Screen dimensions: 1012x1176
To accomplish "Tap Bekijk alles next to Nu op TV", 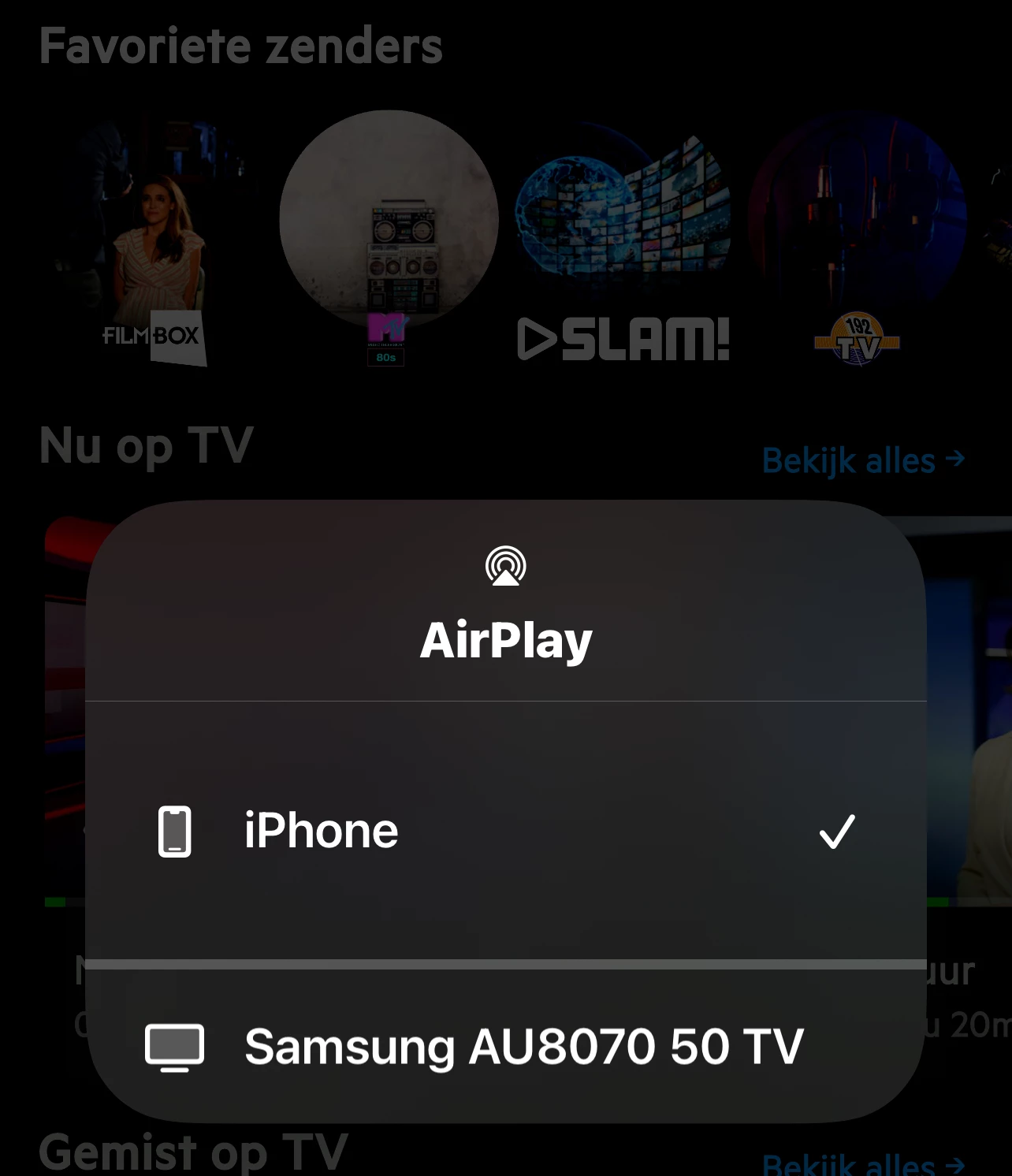I will (862, 460).
